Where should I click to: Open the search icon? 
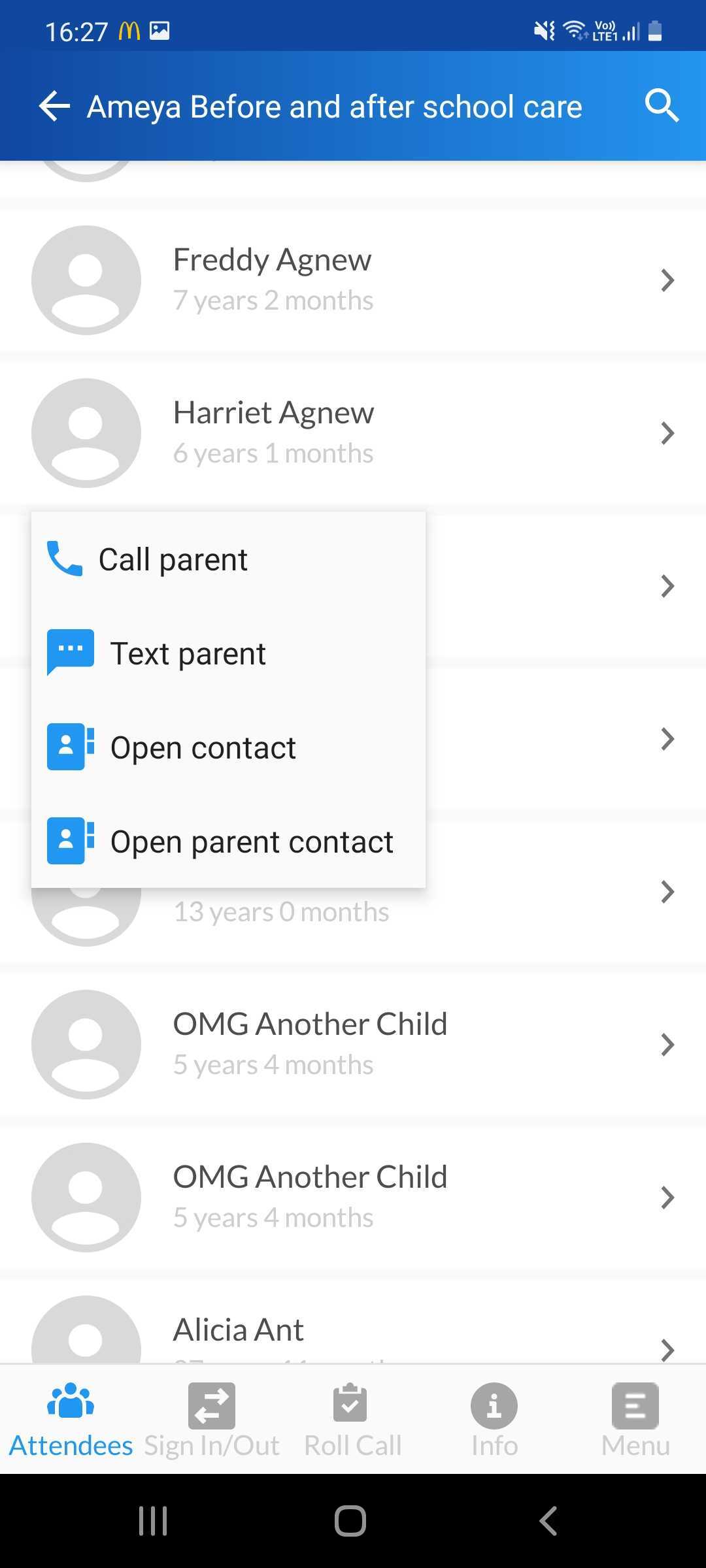(662, 106)
